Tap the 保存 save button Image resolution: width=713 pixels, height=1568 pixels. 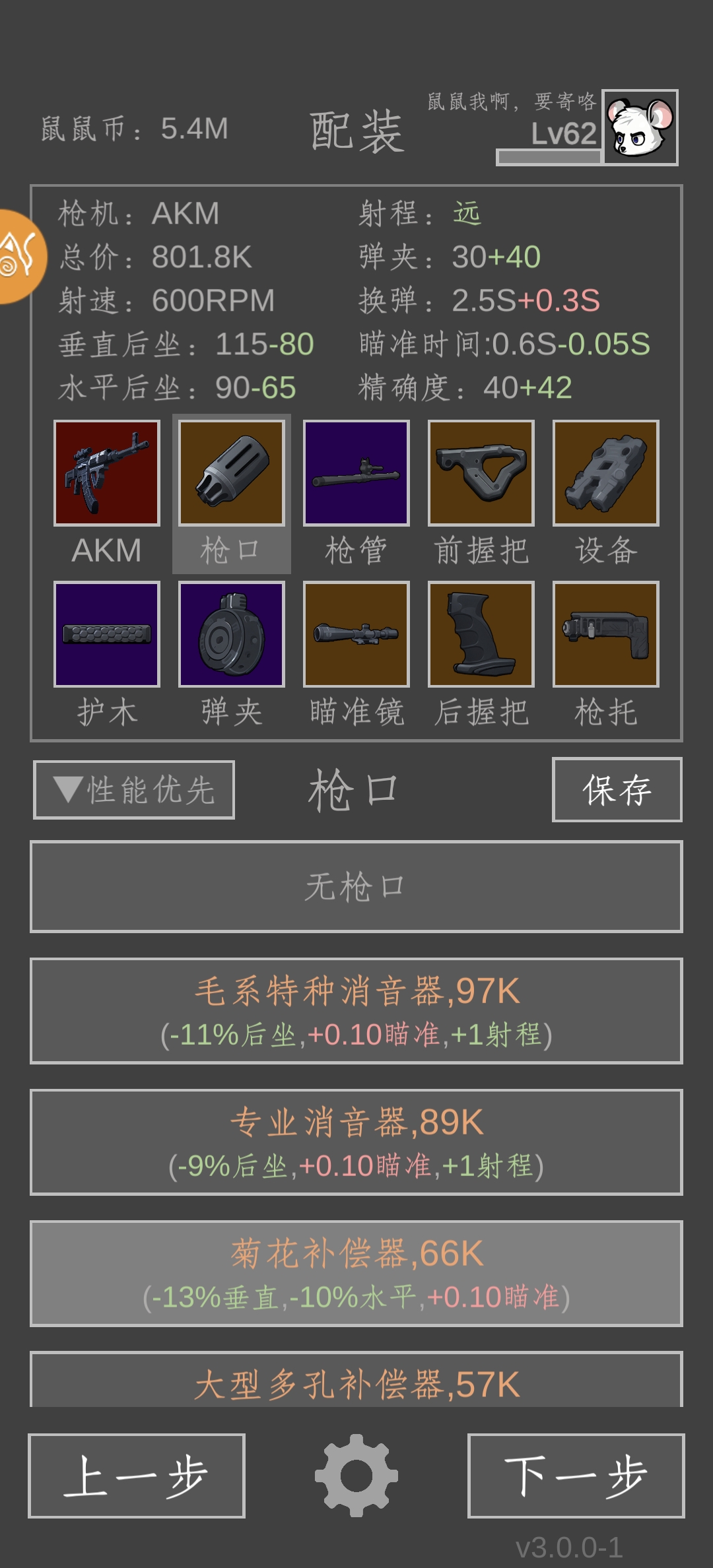[x=617, y=790]
